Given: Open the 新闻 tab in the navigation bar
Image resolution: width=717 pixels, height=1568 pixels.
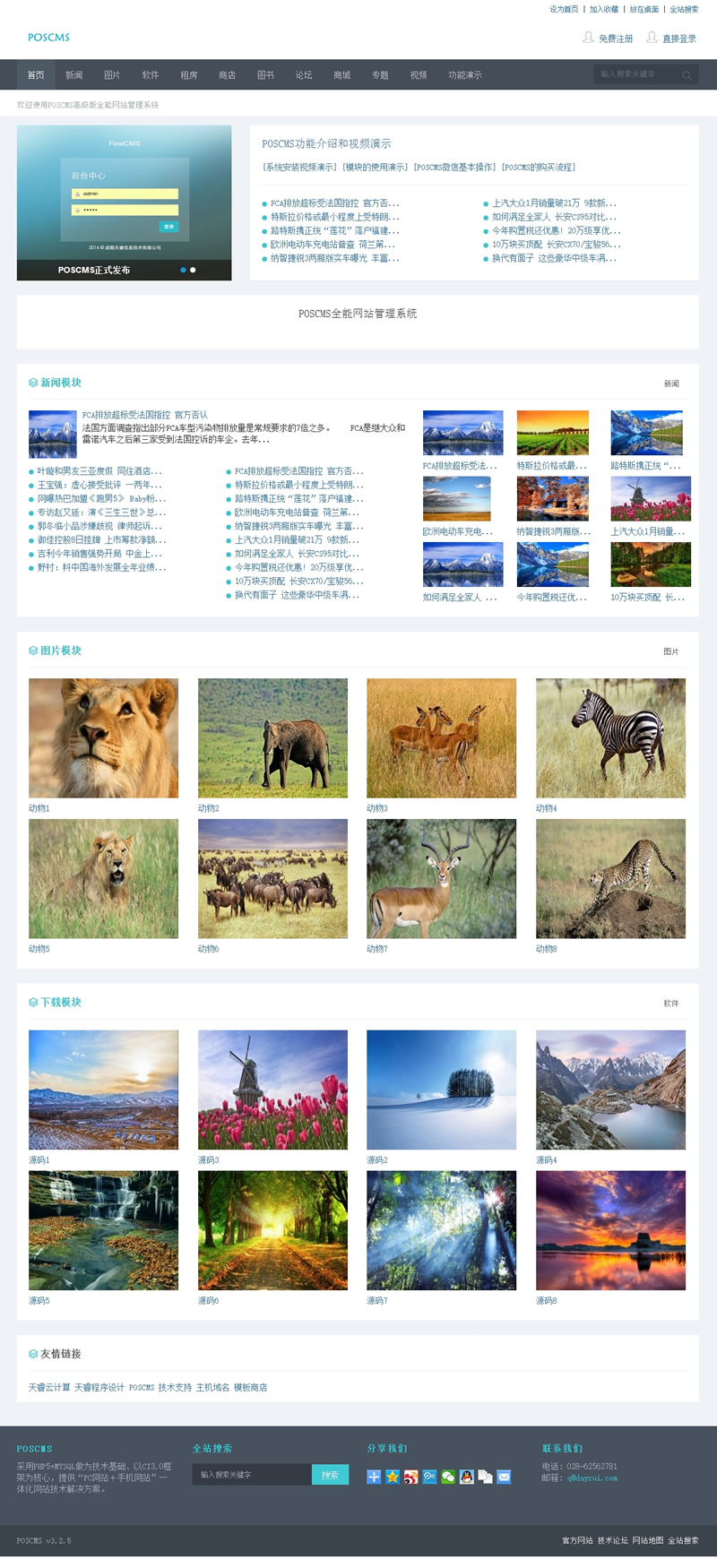Looking at the screenshot, I should (x=73, y=75).
